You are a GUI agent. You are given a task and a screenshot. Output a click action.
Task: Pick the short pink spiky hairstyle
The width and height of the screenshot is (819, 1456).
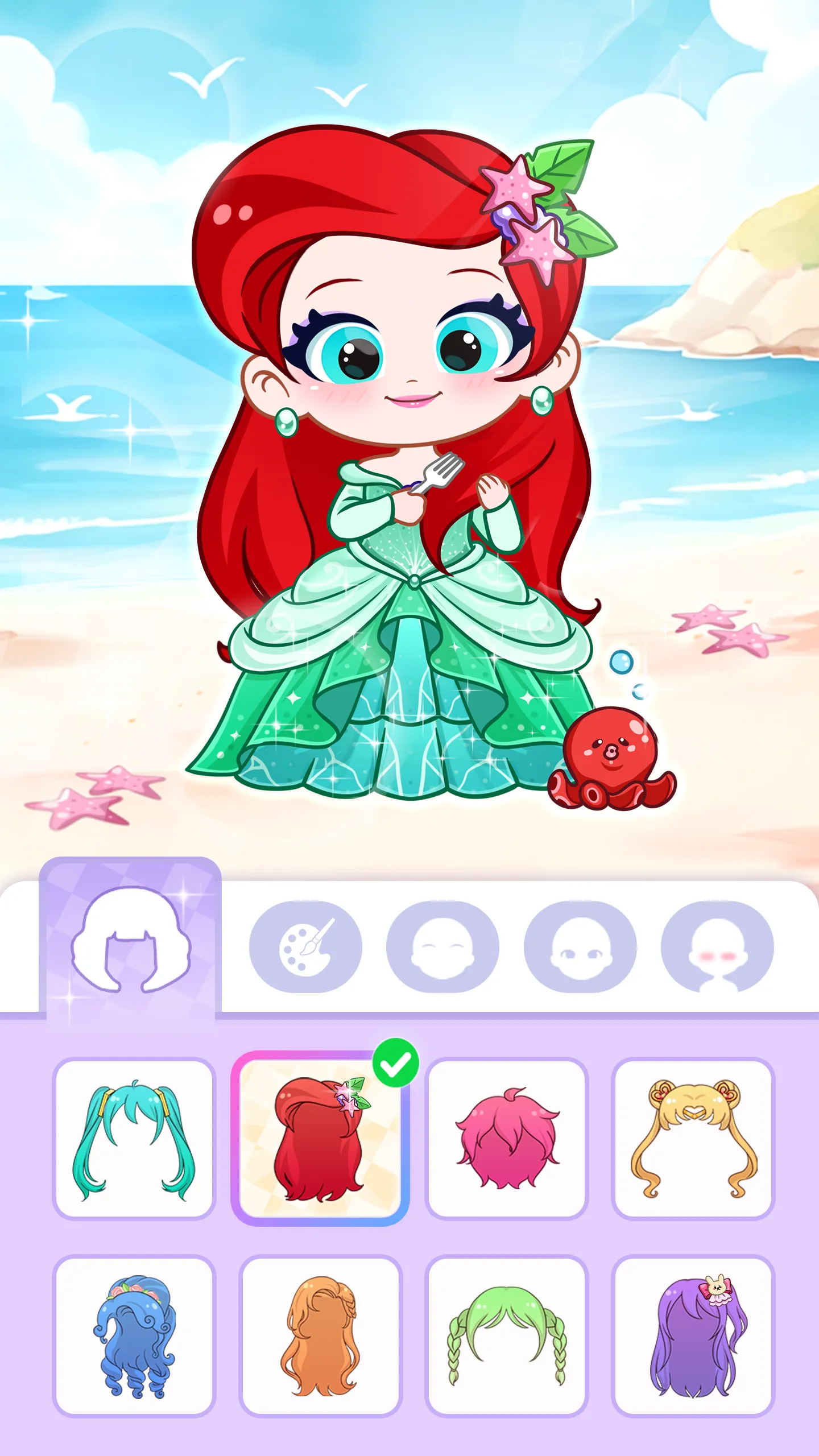click(x=507, y=1138)
